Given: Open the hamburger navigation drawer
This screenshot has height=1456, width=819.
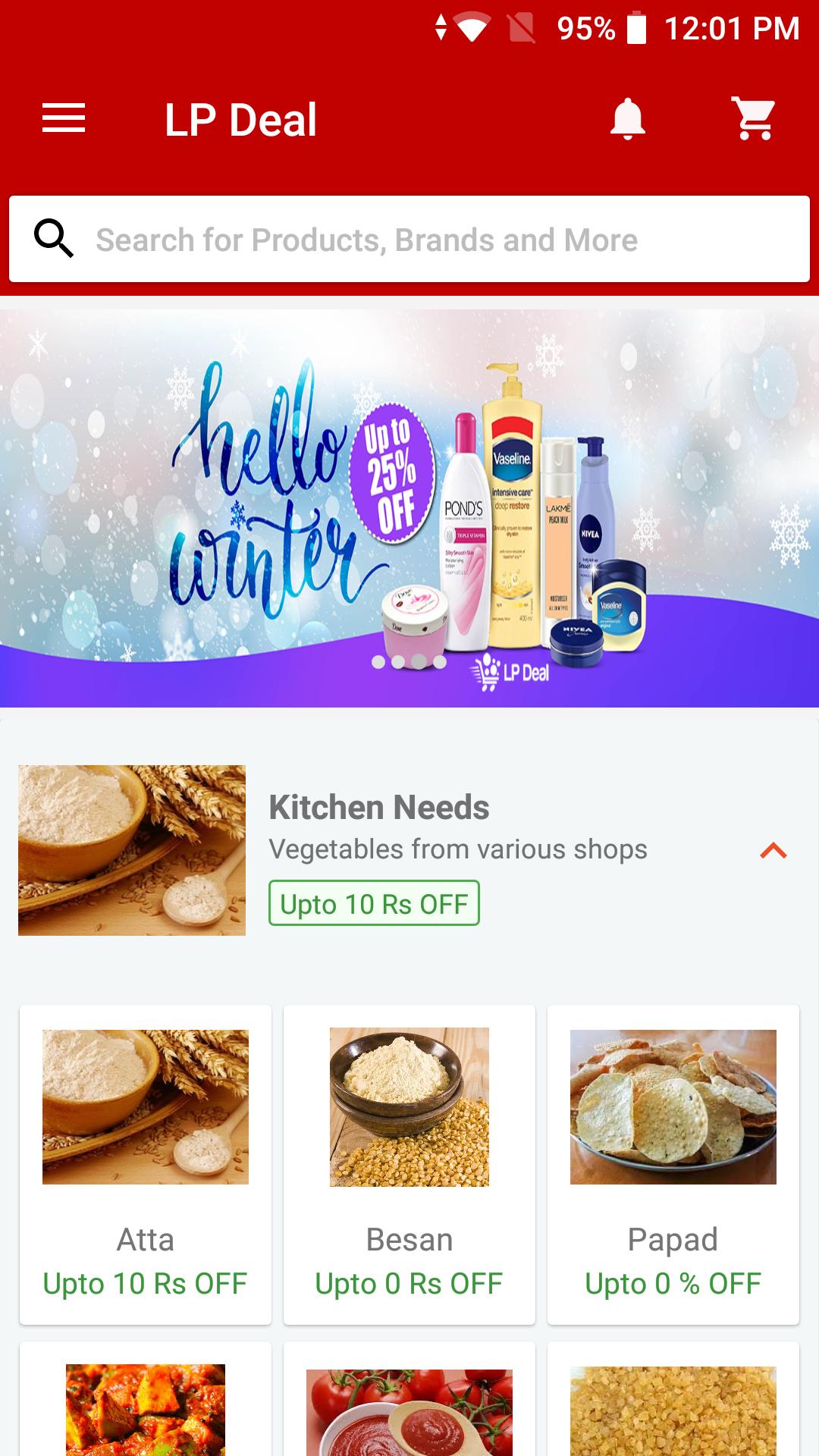Looking at the screenshot, I should [64, 119].
